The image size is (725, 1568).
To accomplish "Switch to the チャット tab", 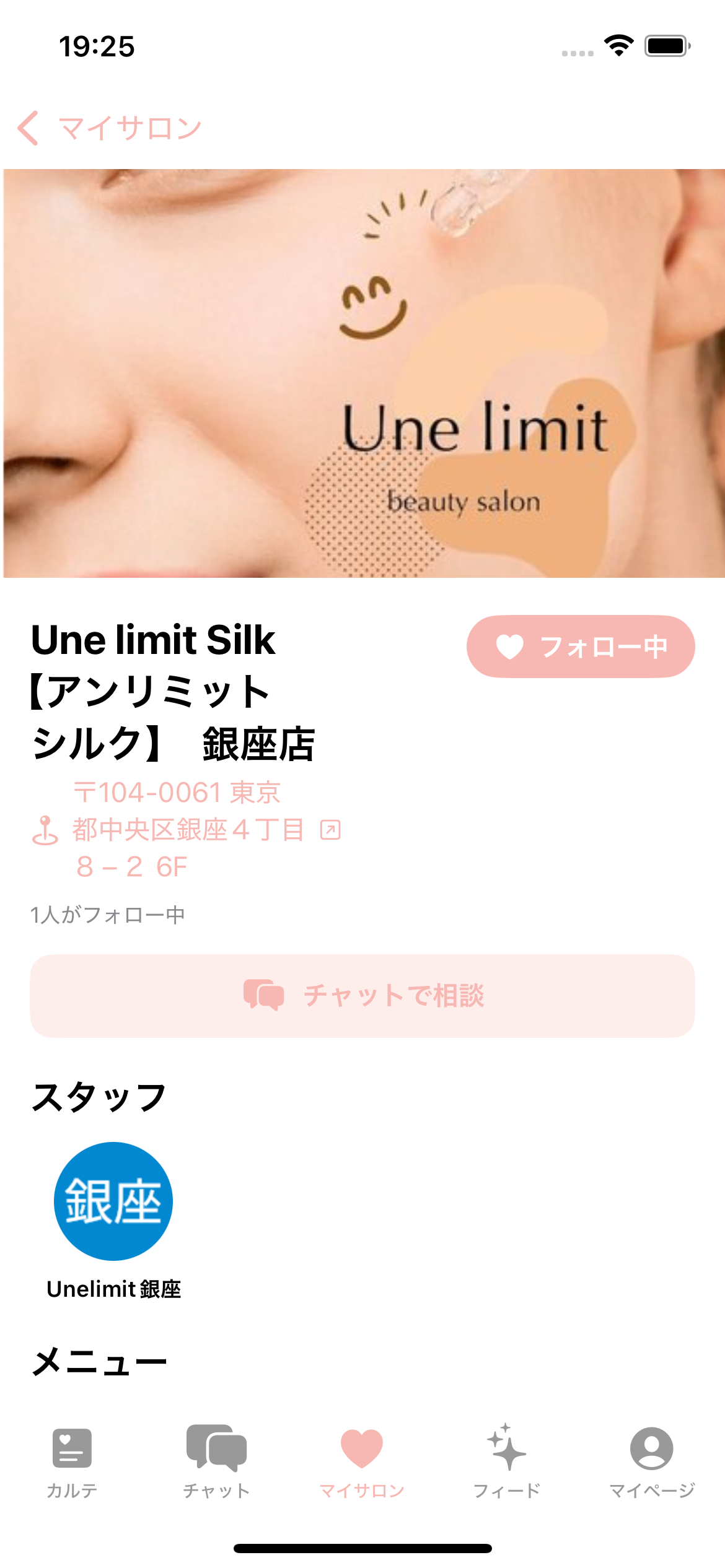I will (x=216, y=1461).
